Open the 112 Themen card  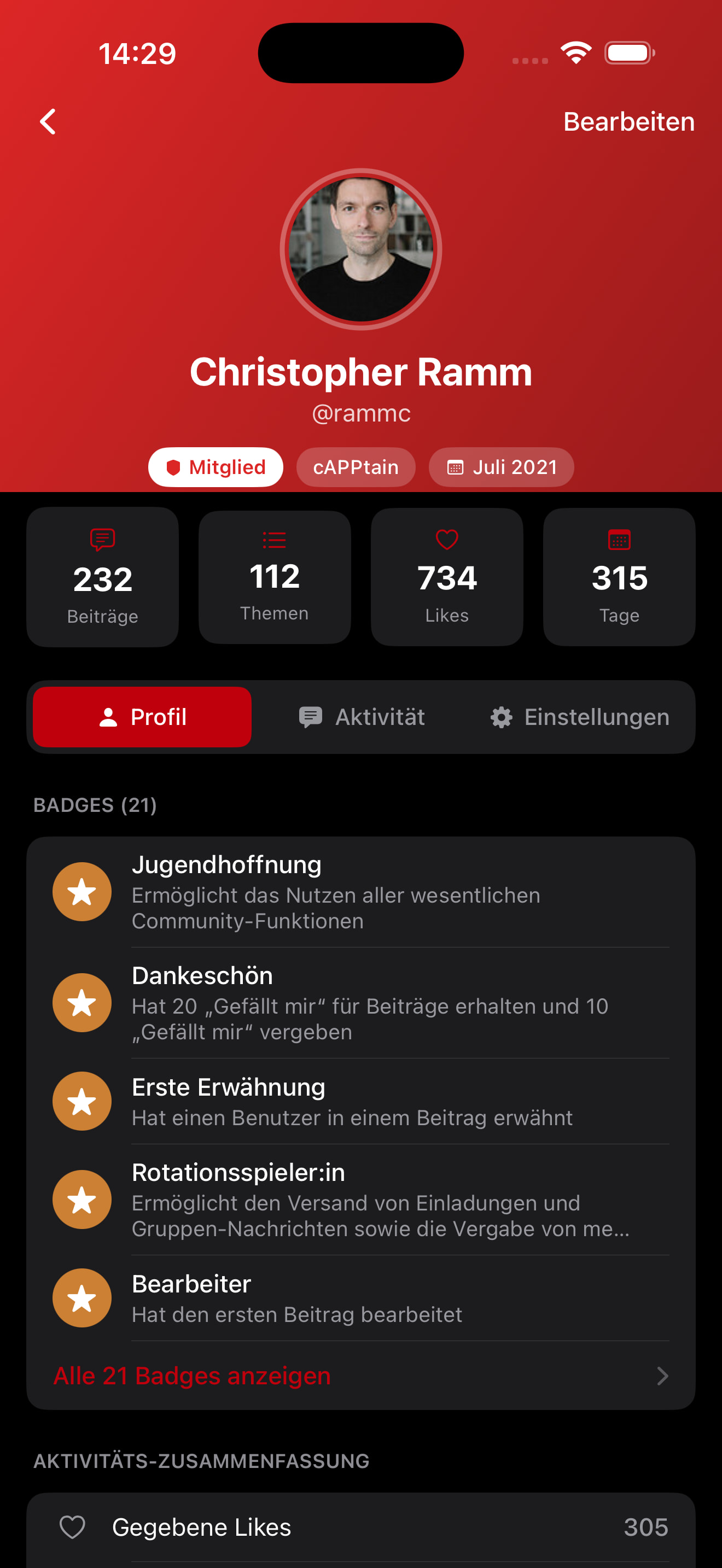[275, 577]
